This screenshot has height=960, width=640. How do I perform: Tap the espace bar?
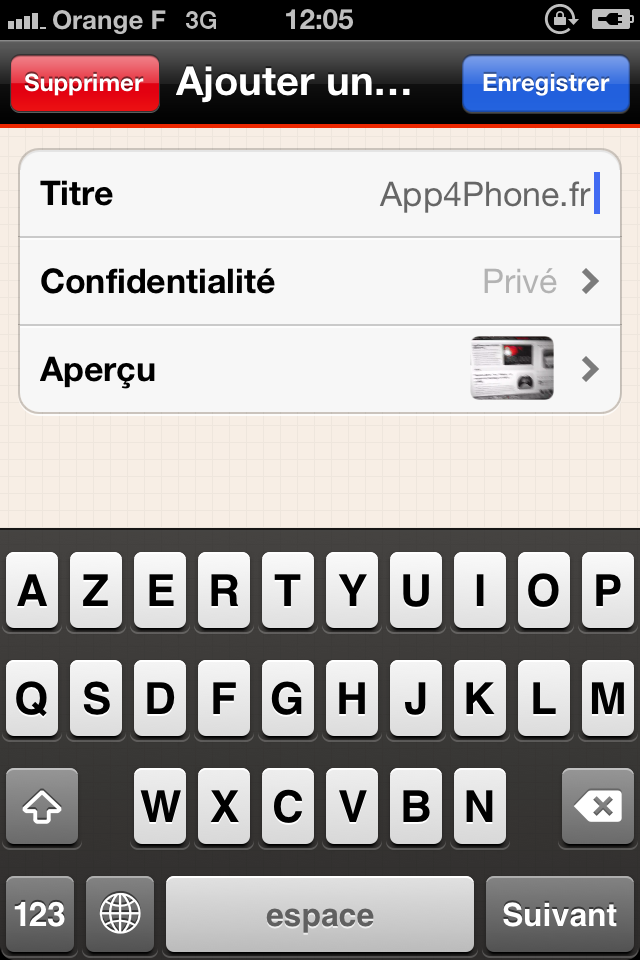point(320,914)
